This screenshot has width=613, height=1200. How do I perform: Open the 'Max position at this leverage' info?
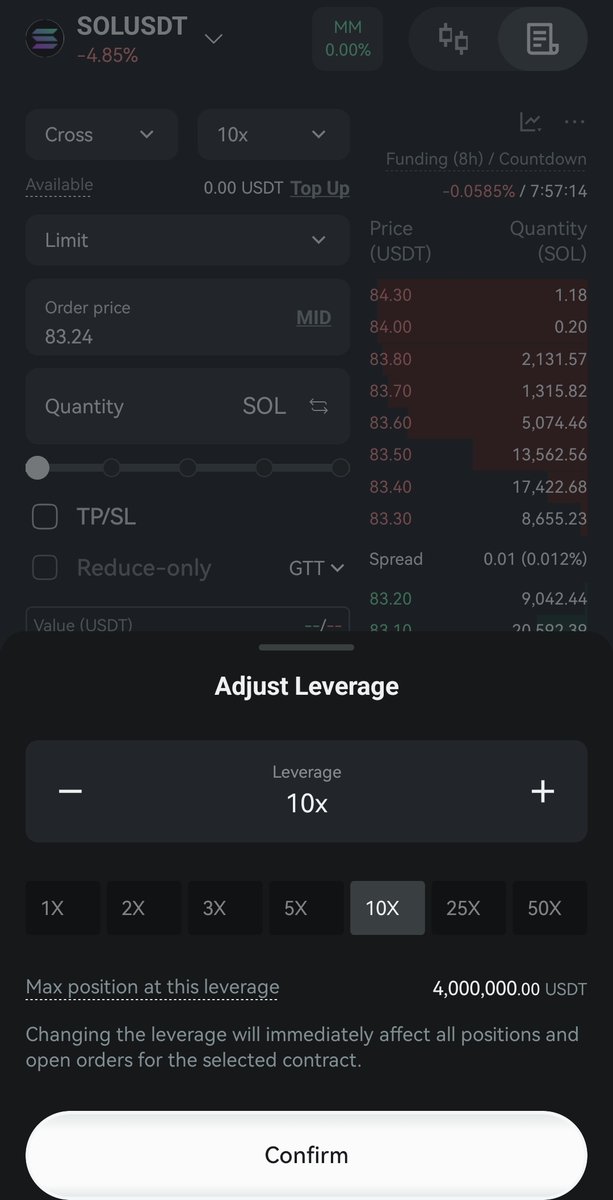click(x=152, y=987)
